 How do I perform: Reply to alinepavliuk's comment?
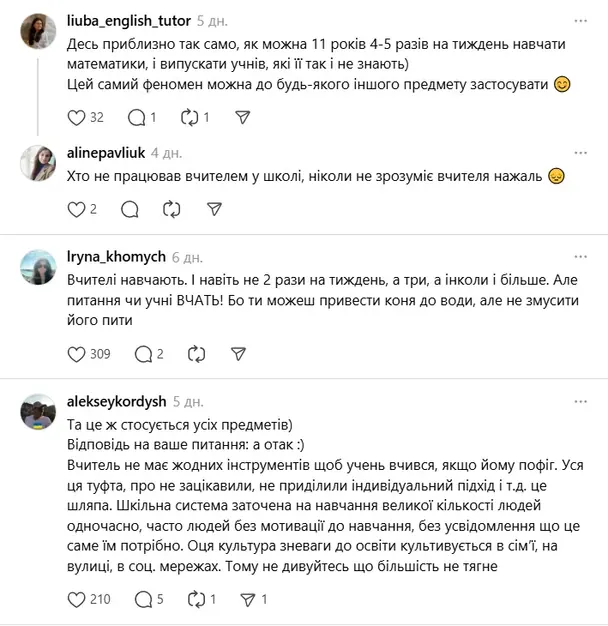tap(128, 209)
